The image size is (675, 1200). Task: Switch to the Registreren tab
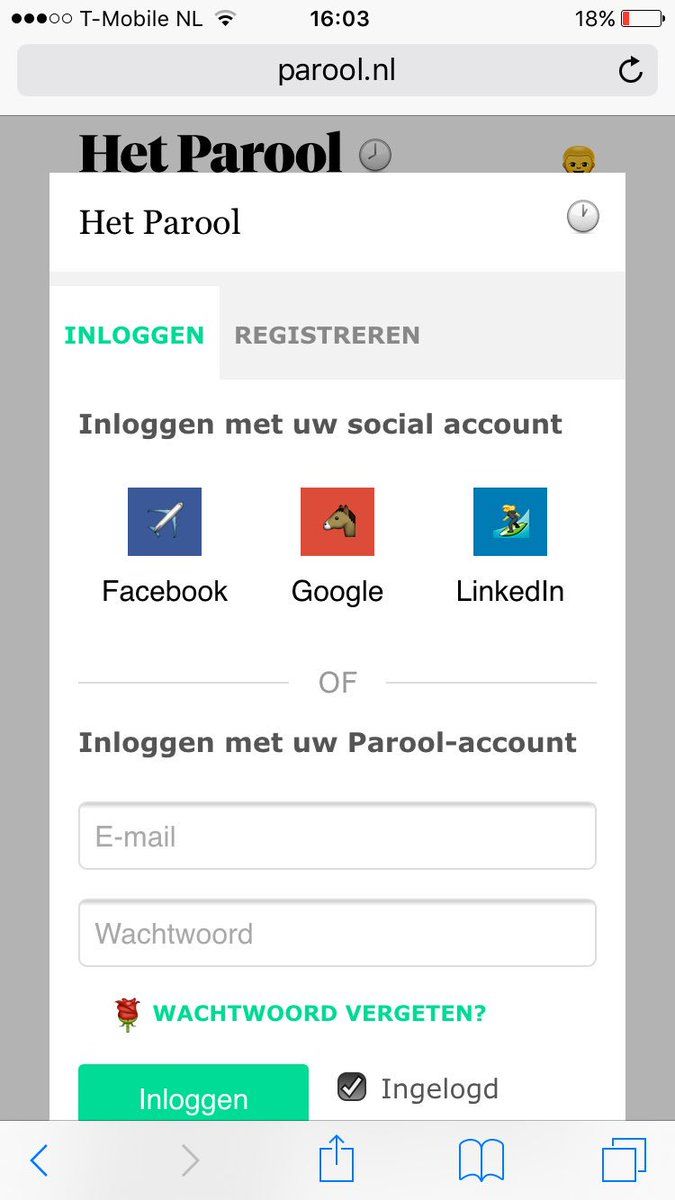point(327,335)
